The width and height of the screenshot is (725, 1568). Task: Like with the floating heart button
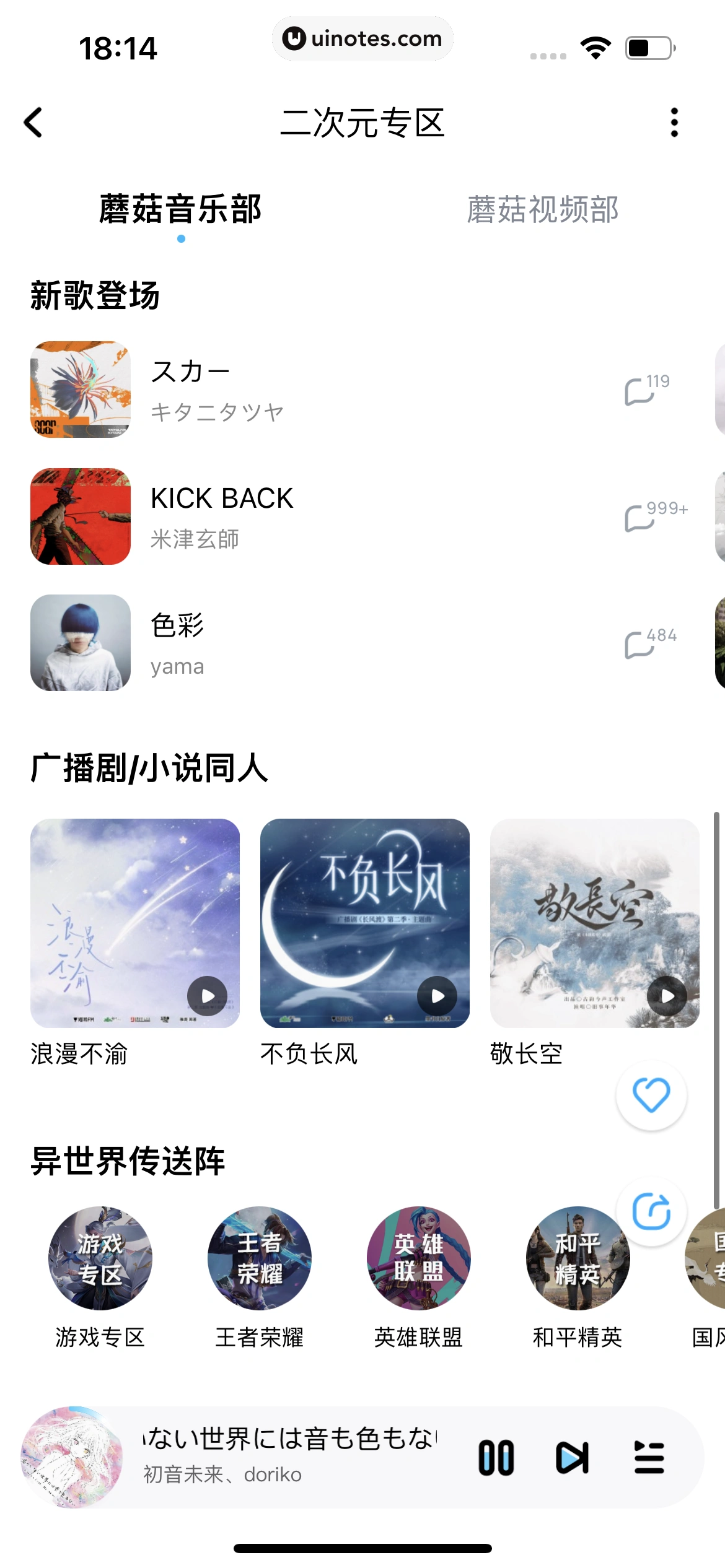pos(651,1095)
